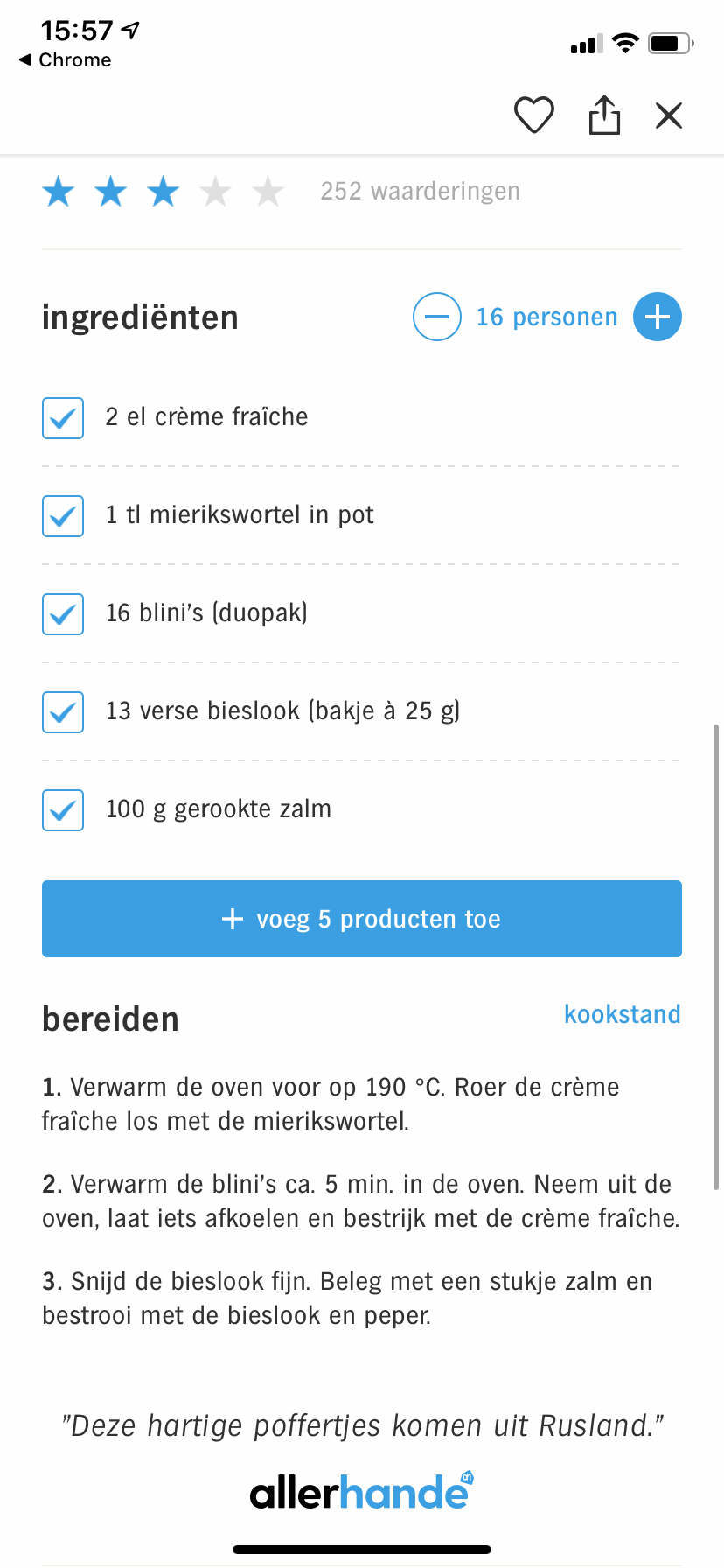
Task: Tap 'voeg 5 producten toe' button
Action: pyautogui.click(x=362, y=919)
